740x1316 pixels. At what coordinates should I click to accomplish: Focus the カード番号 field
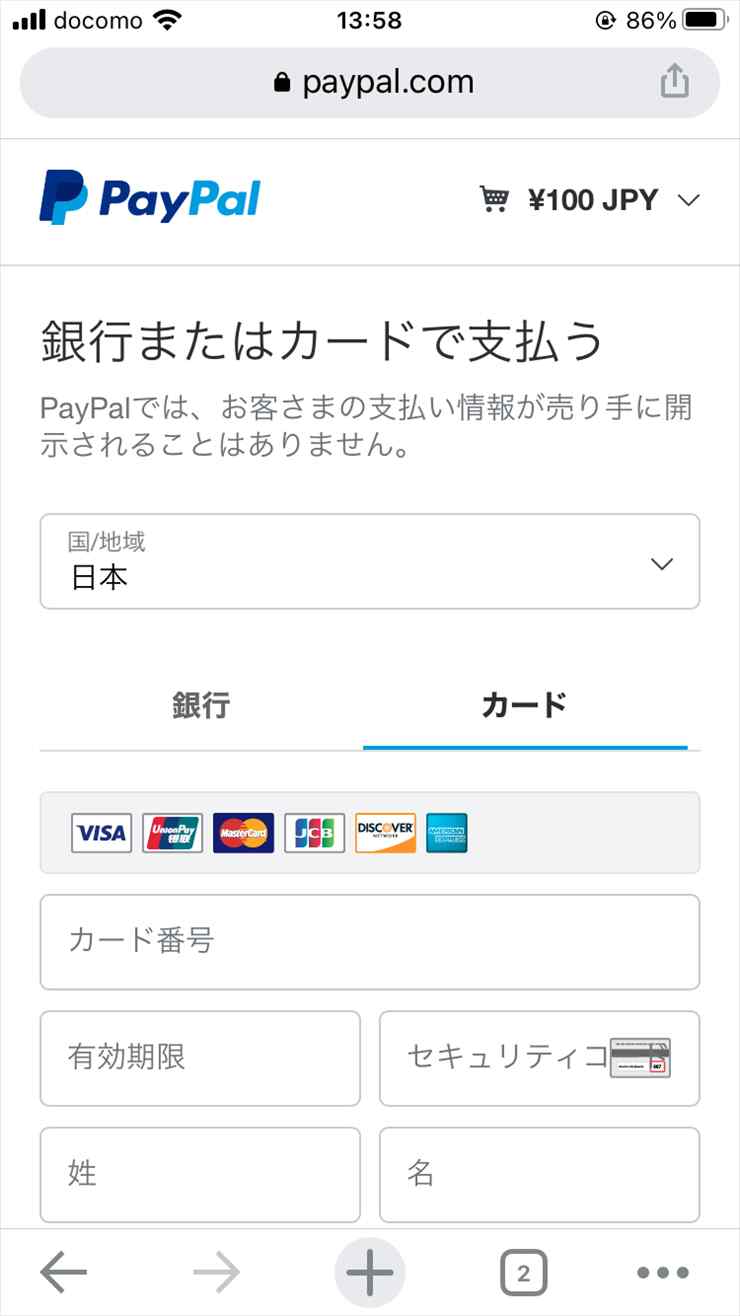coord(370,941)
